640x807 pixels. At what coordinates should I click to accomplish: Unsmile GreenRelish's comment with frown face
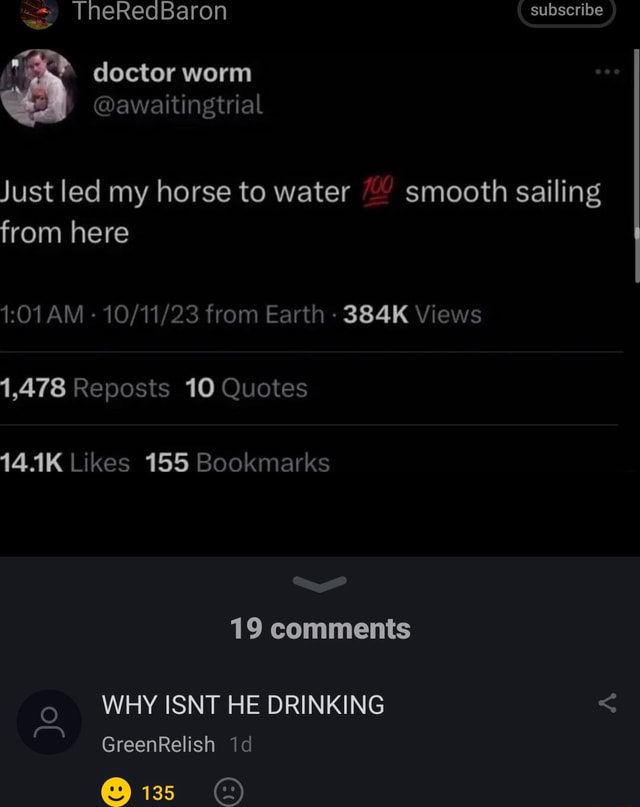[229, 792]
